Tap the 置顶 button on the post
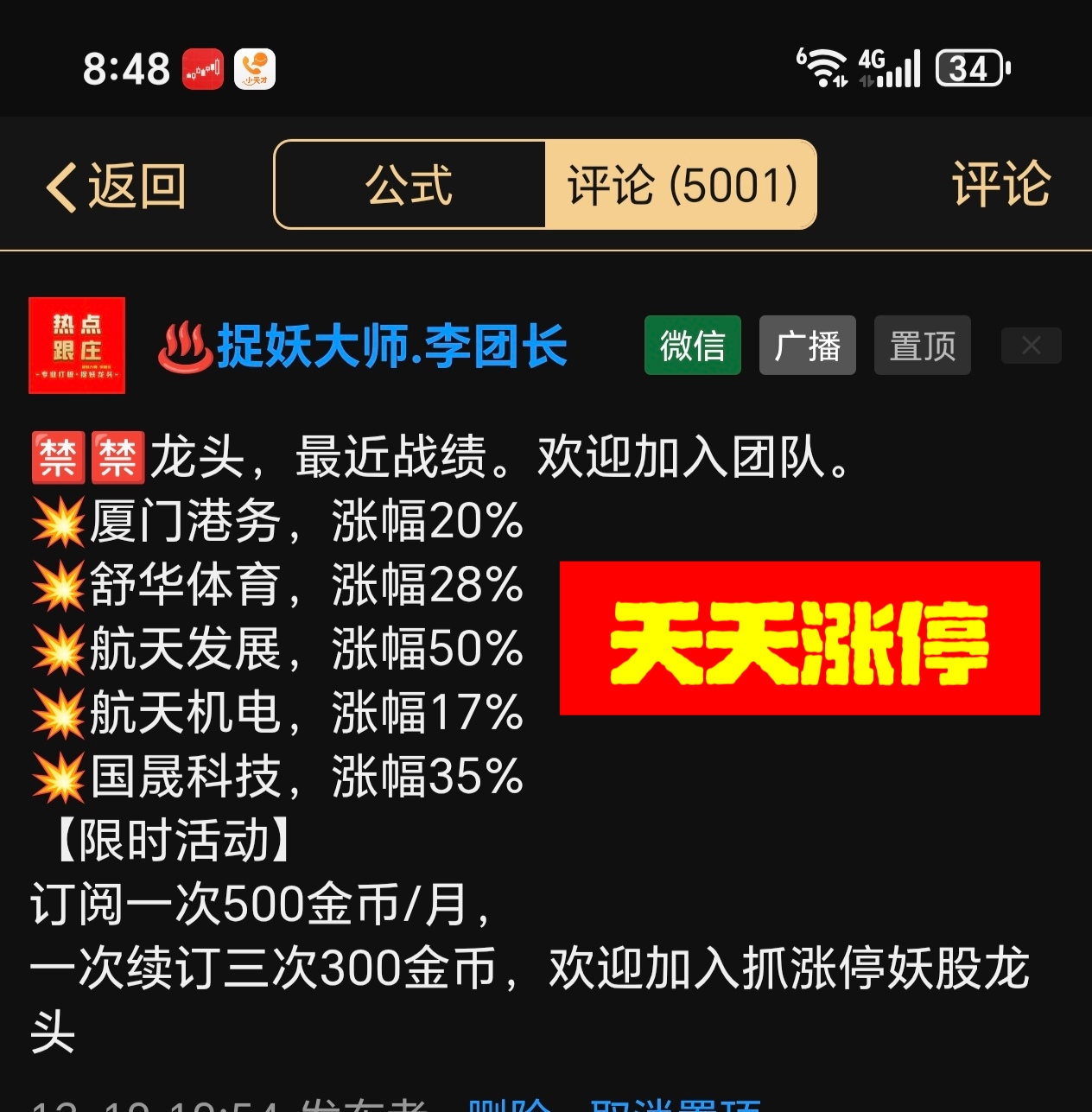This screenshot has height=1112, width=1092. tap(922, 346)
